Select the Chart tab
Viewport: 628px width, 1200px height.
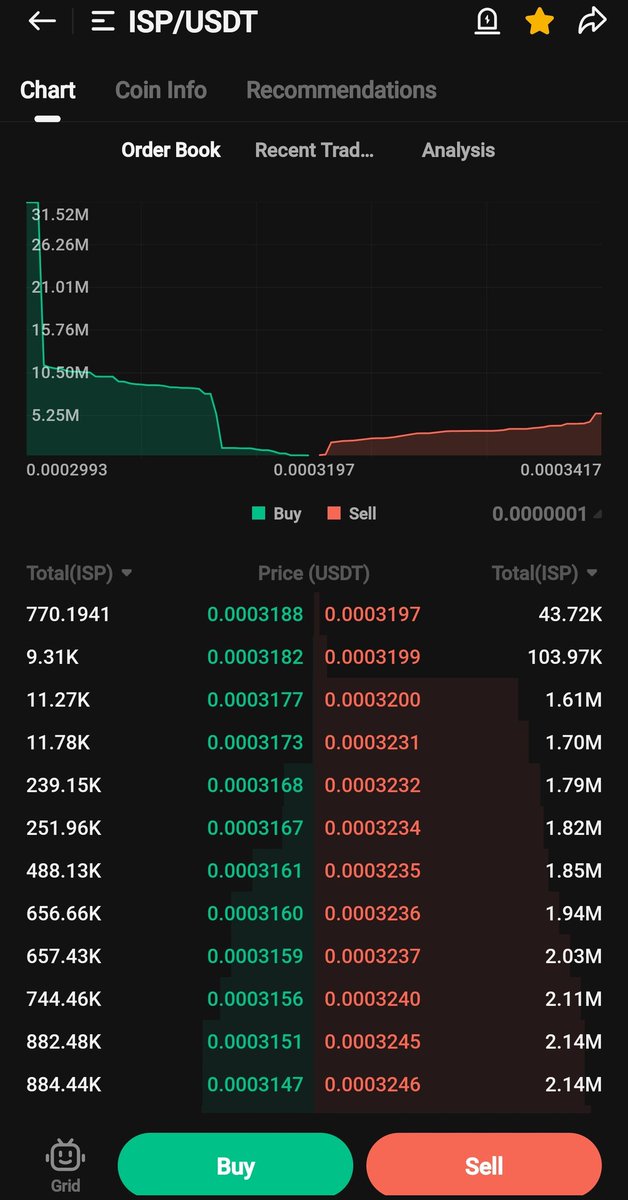point(48,90)
